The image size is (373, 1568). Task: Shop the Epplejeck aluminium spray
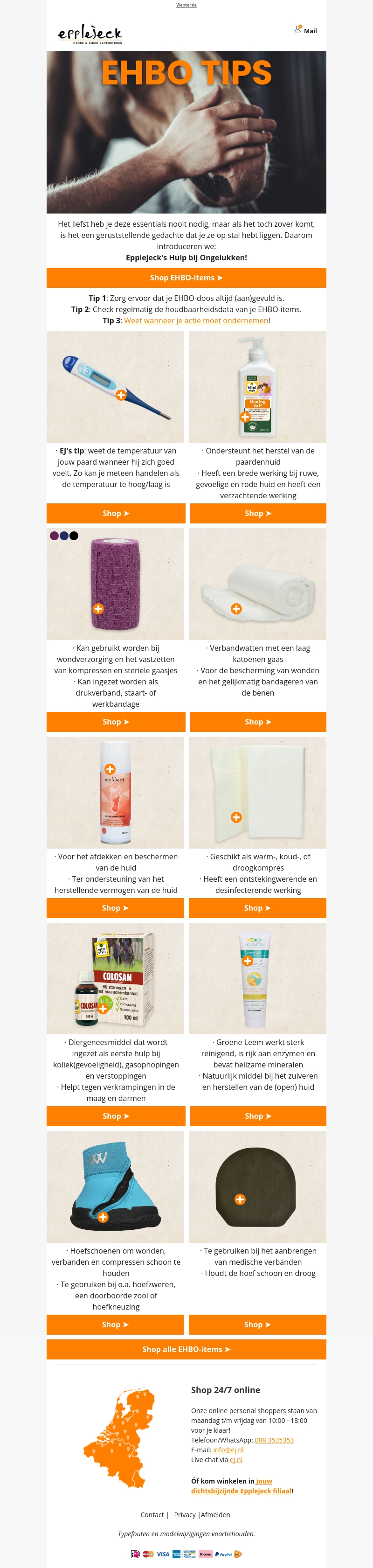(x=116, y=907)
